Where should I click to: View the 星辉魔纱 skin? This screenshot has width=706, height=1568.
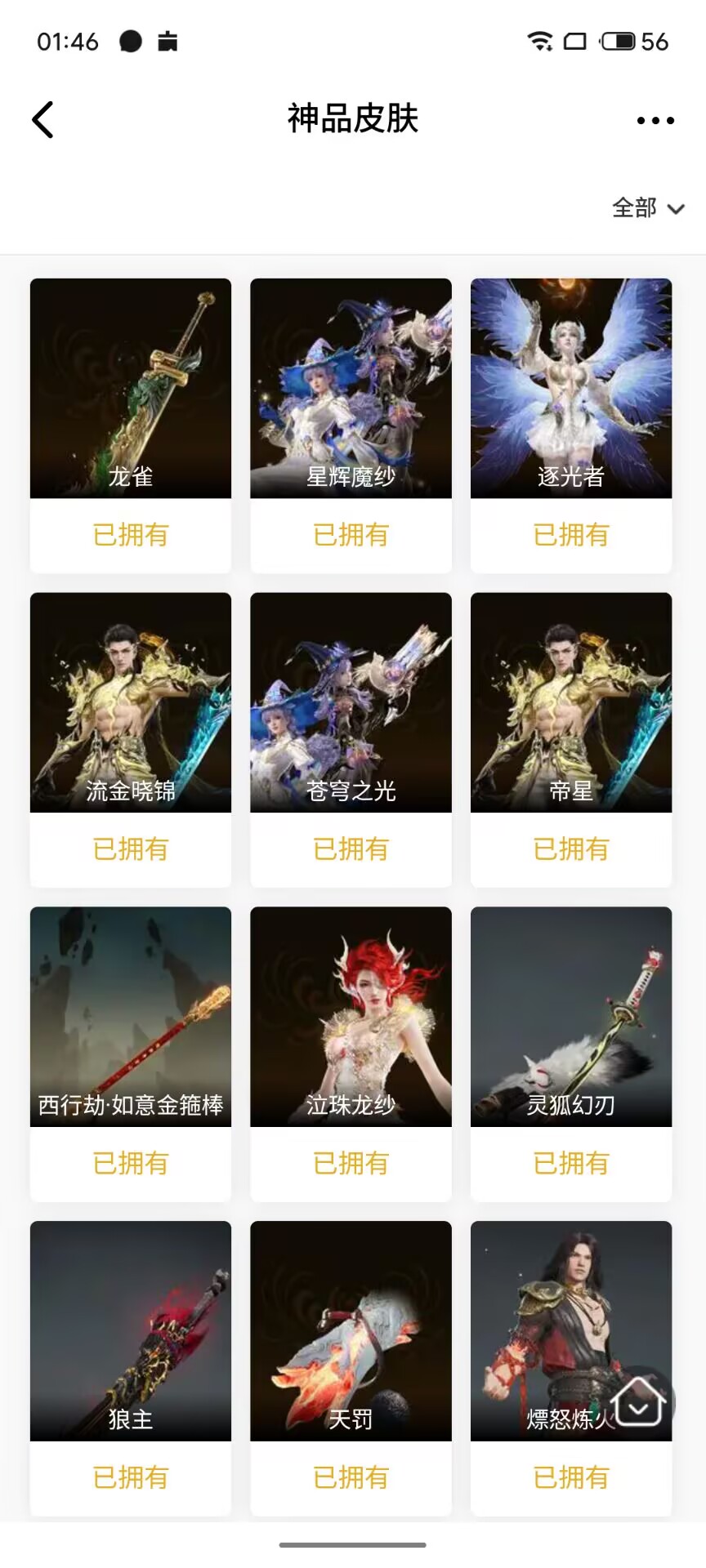pyautogui.click(x=351, y=389)
